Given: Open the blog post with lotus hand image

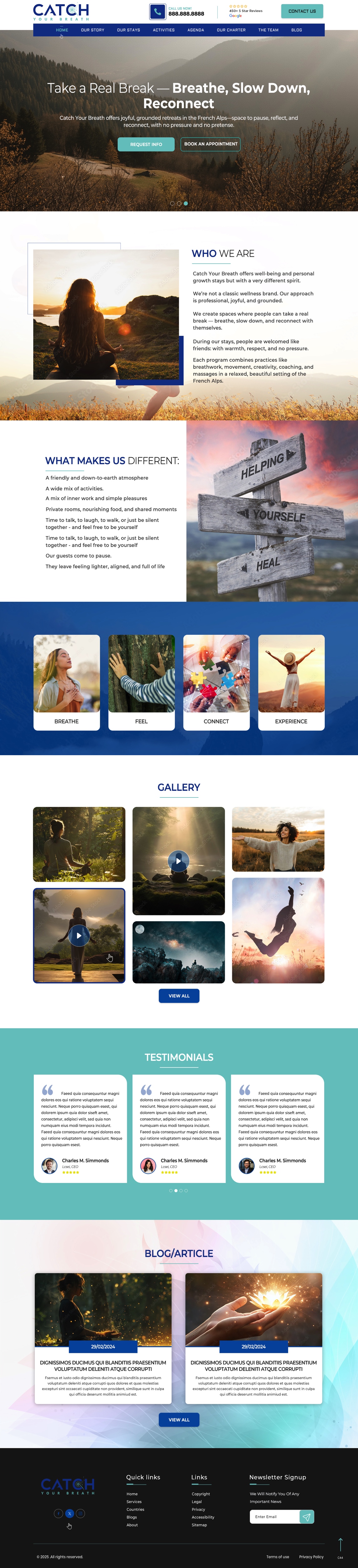Looking at the screenshot, I should 253,1338.
